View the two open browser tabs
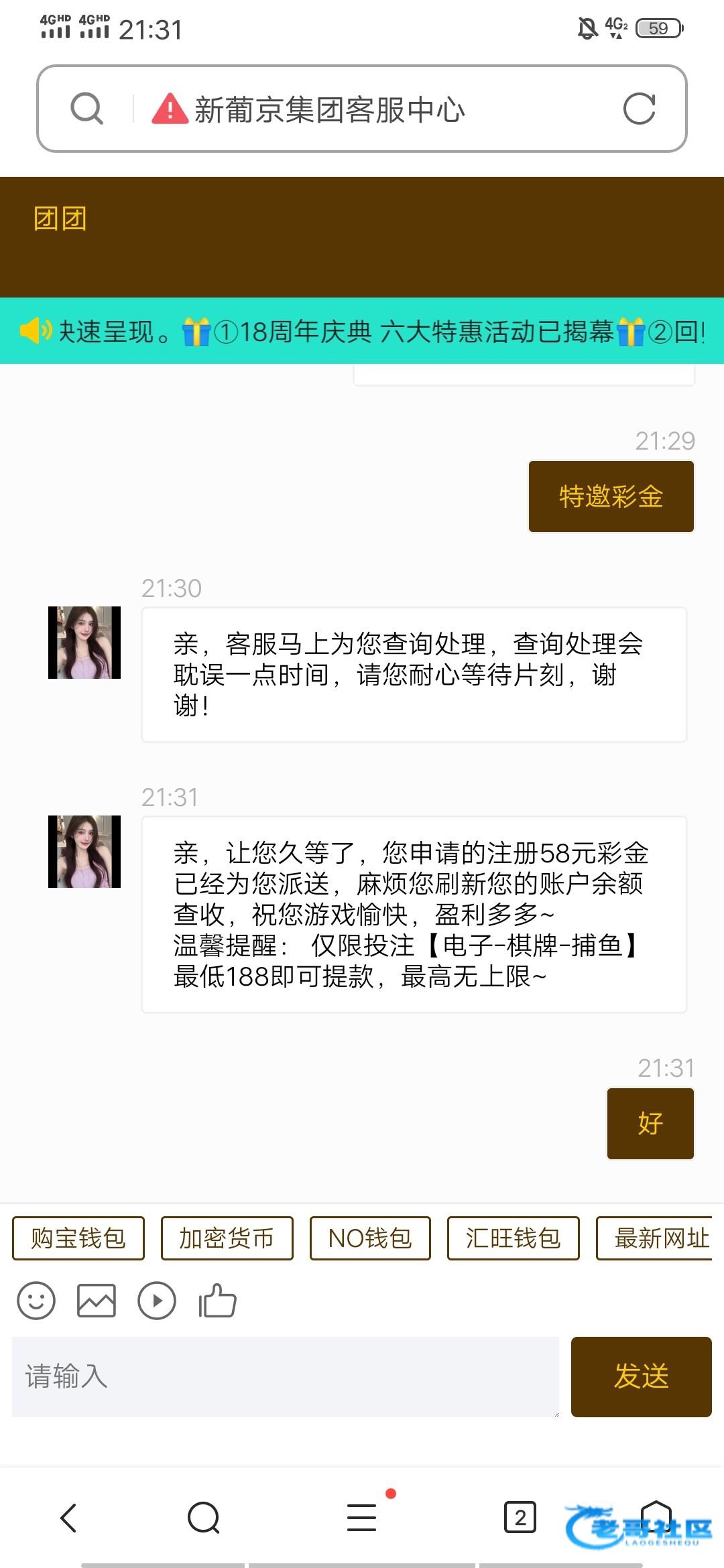 [x=520, y=1518]
